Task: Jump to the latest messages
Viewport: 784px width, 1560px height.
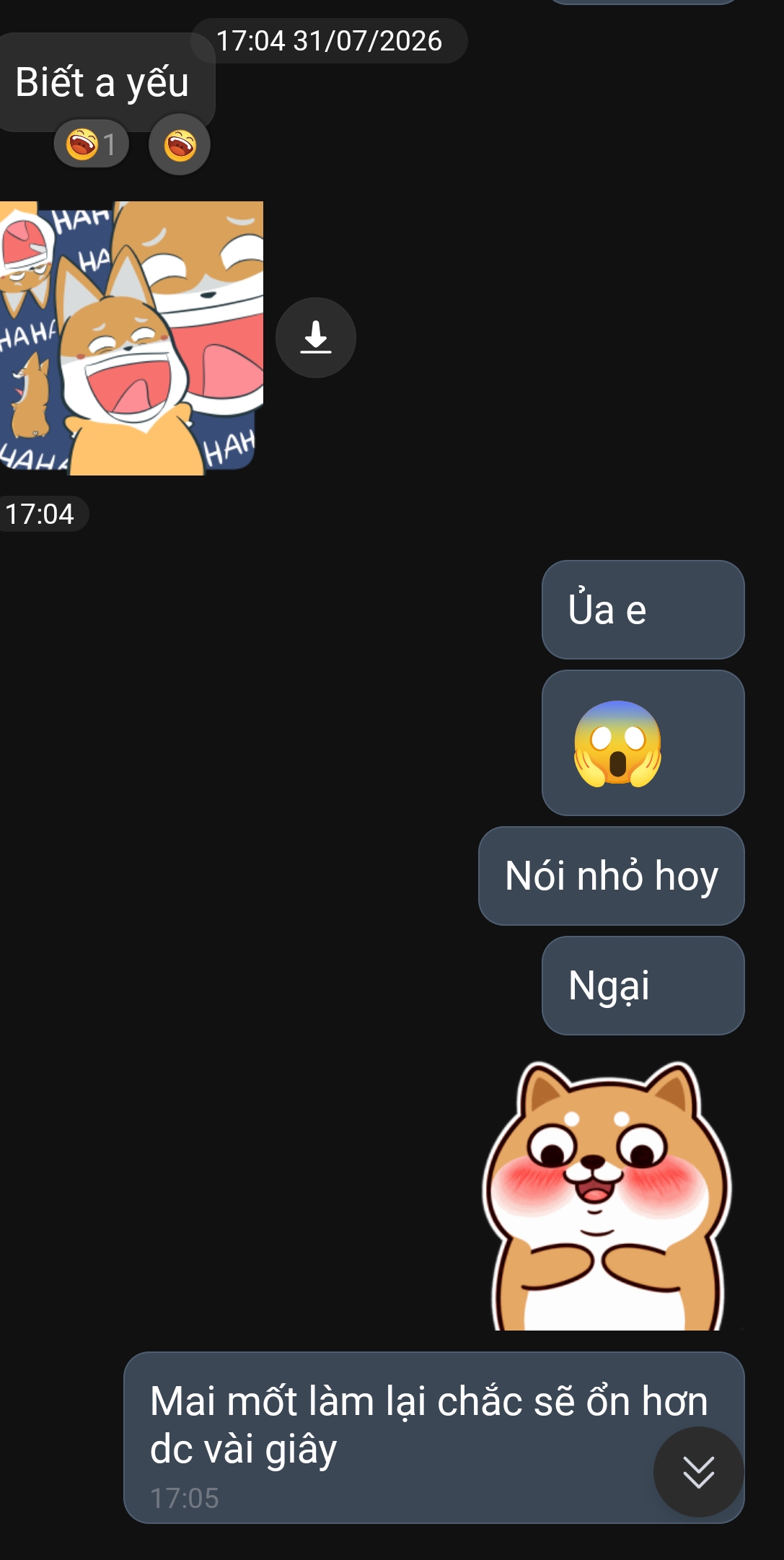Action: 698,1472
